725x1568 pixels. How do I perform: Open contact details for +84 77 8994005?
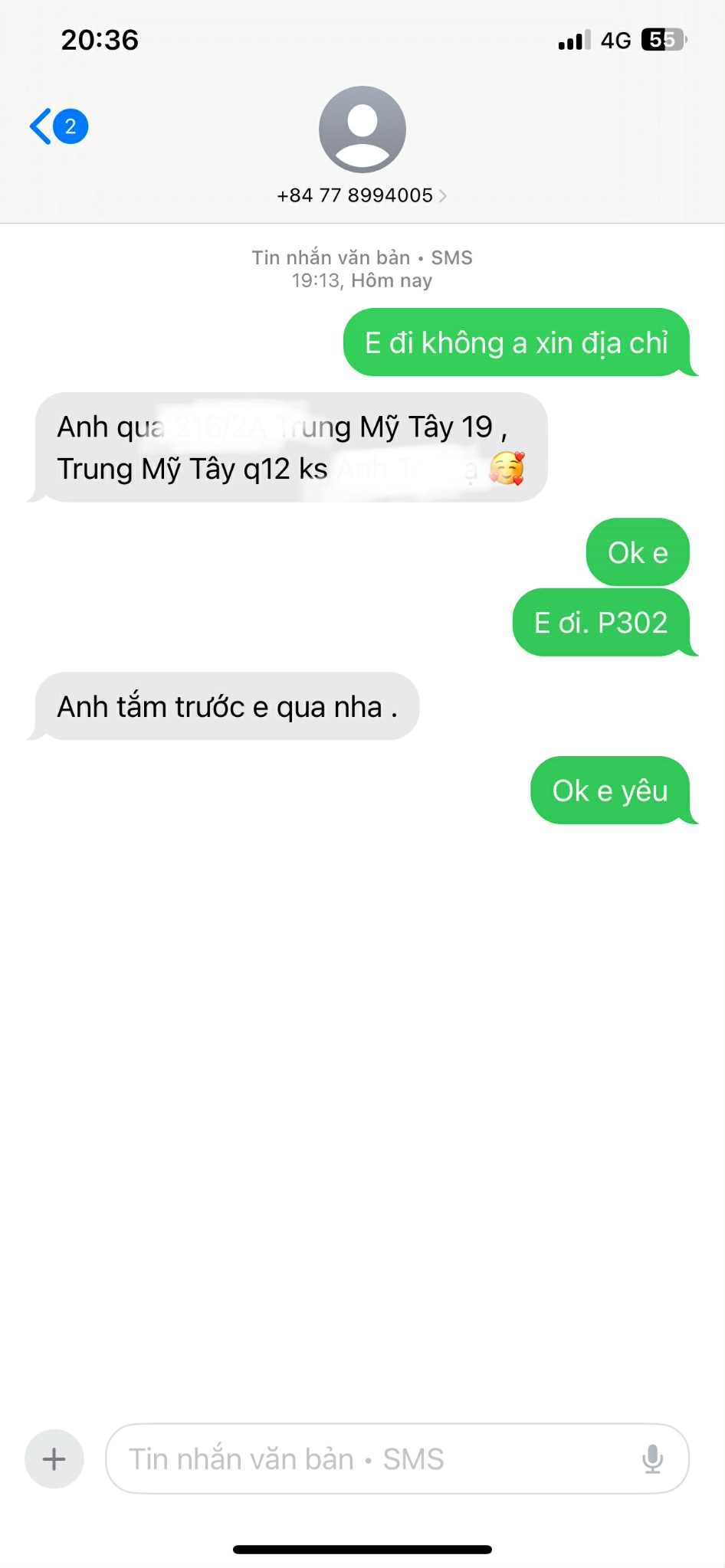[x=362, y=195]
